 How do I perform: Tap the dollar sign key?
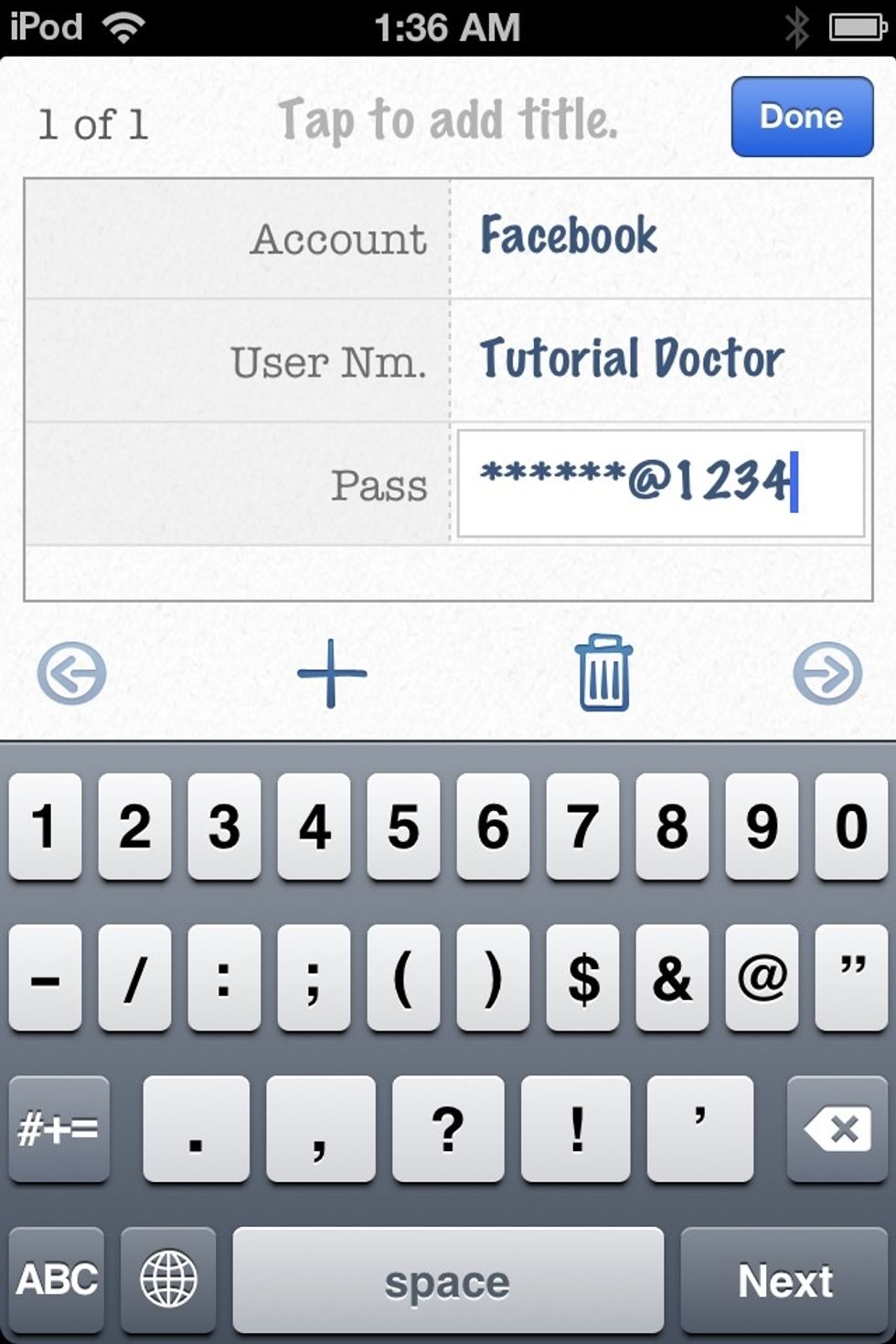[x=582, y=977]
